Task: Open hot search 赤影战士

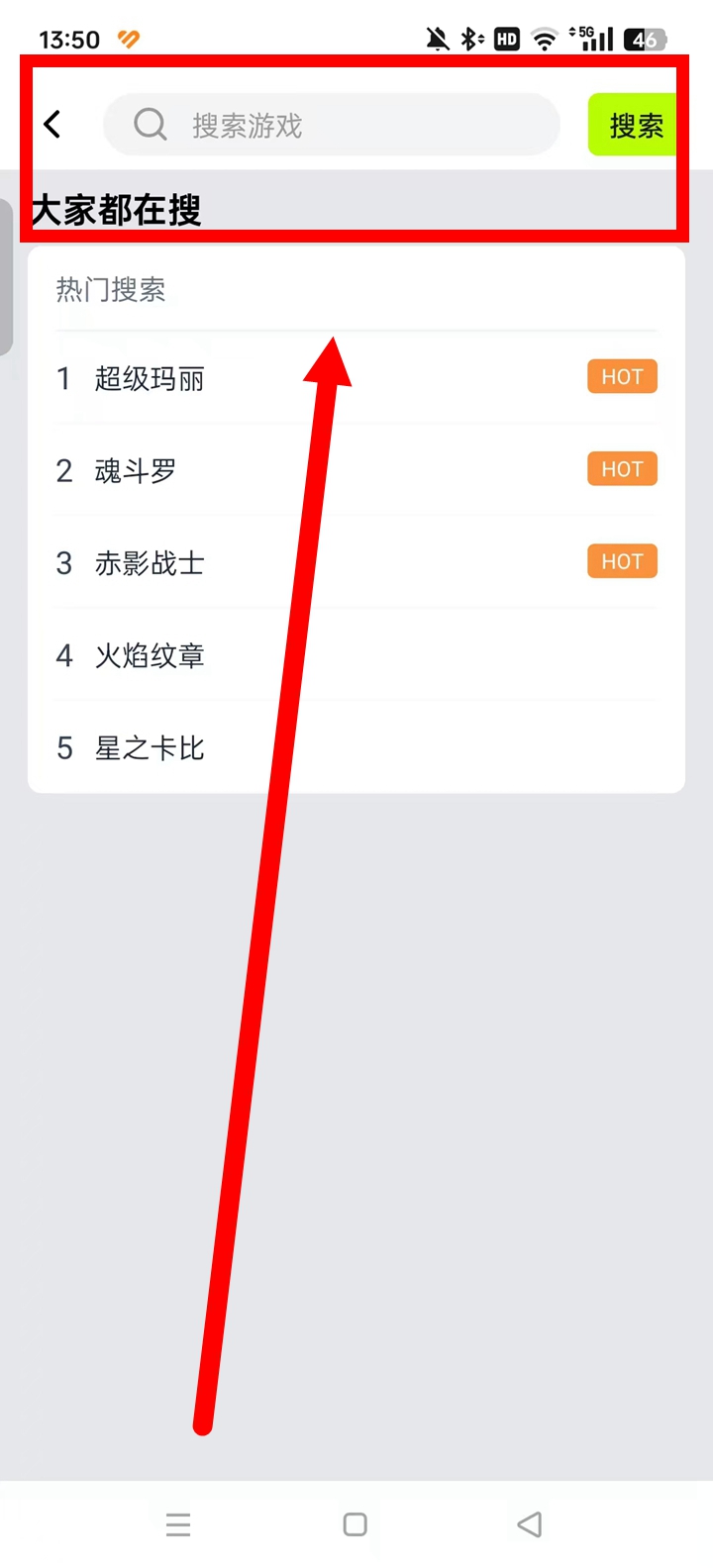Action: point(356,562)
